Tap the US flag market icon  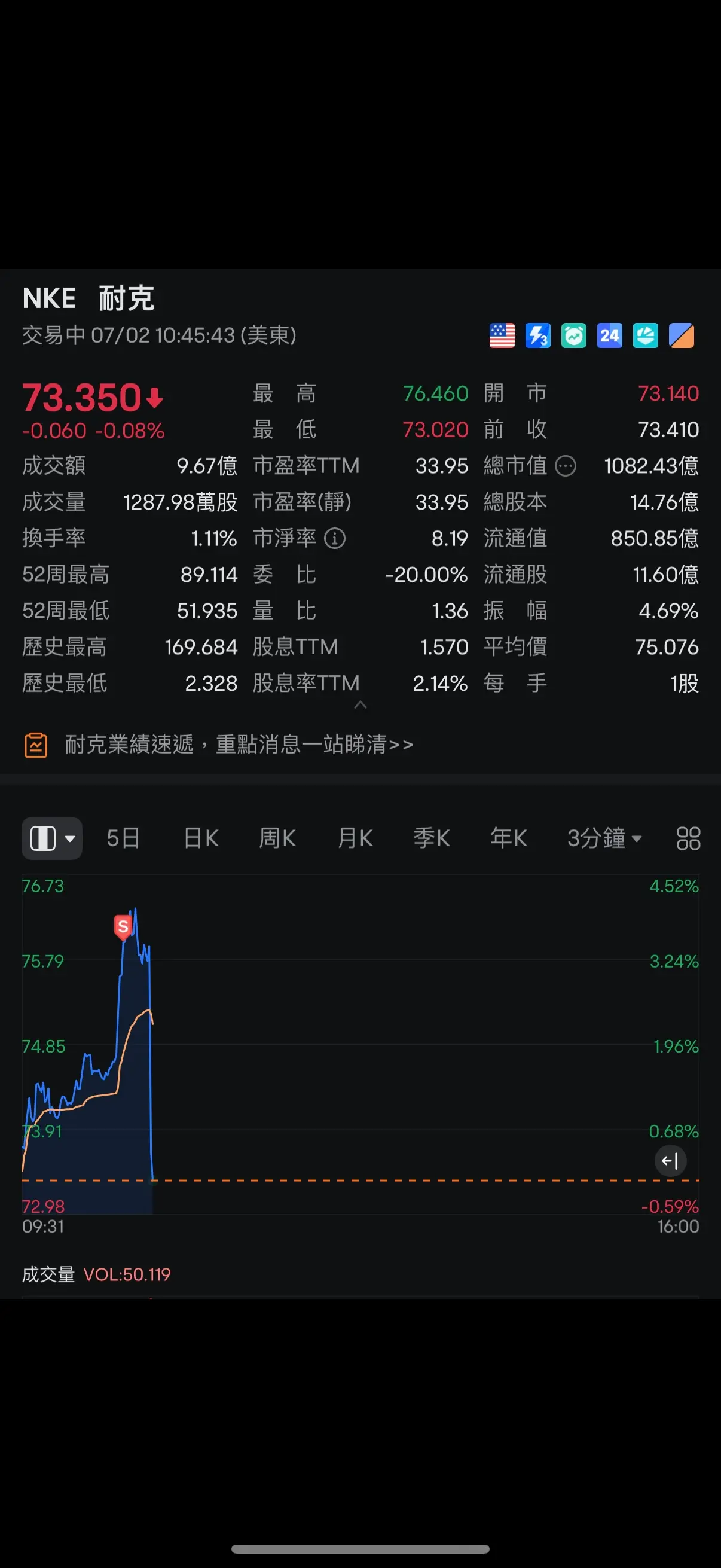coord(502,335)
